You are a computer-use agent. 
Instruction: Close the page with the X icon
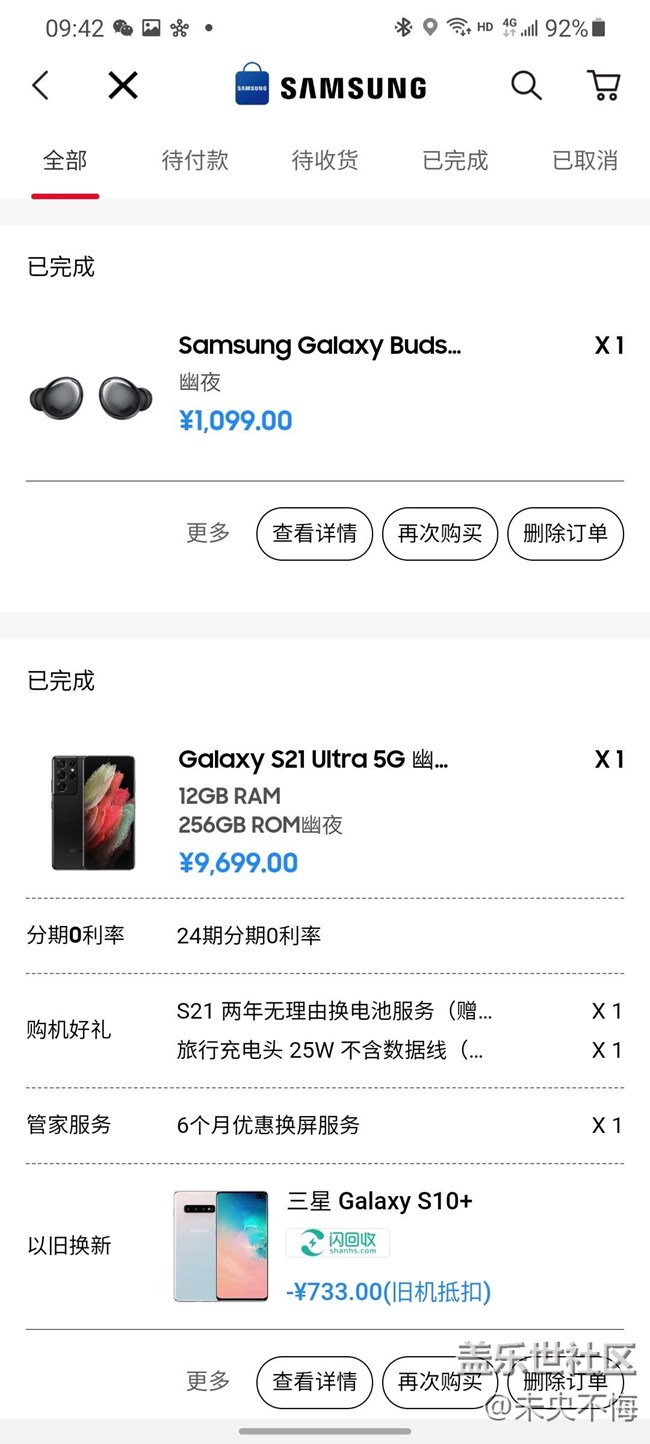point(123,86)
